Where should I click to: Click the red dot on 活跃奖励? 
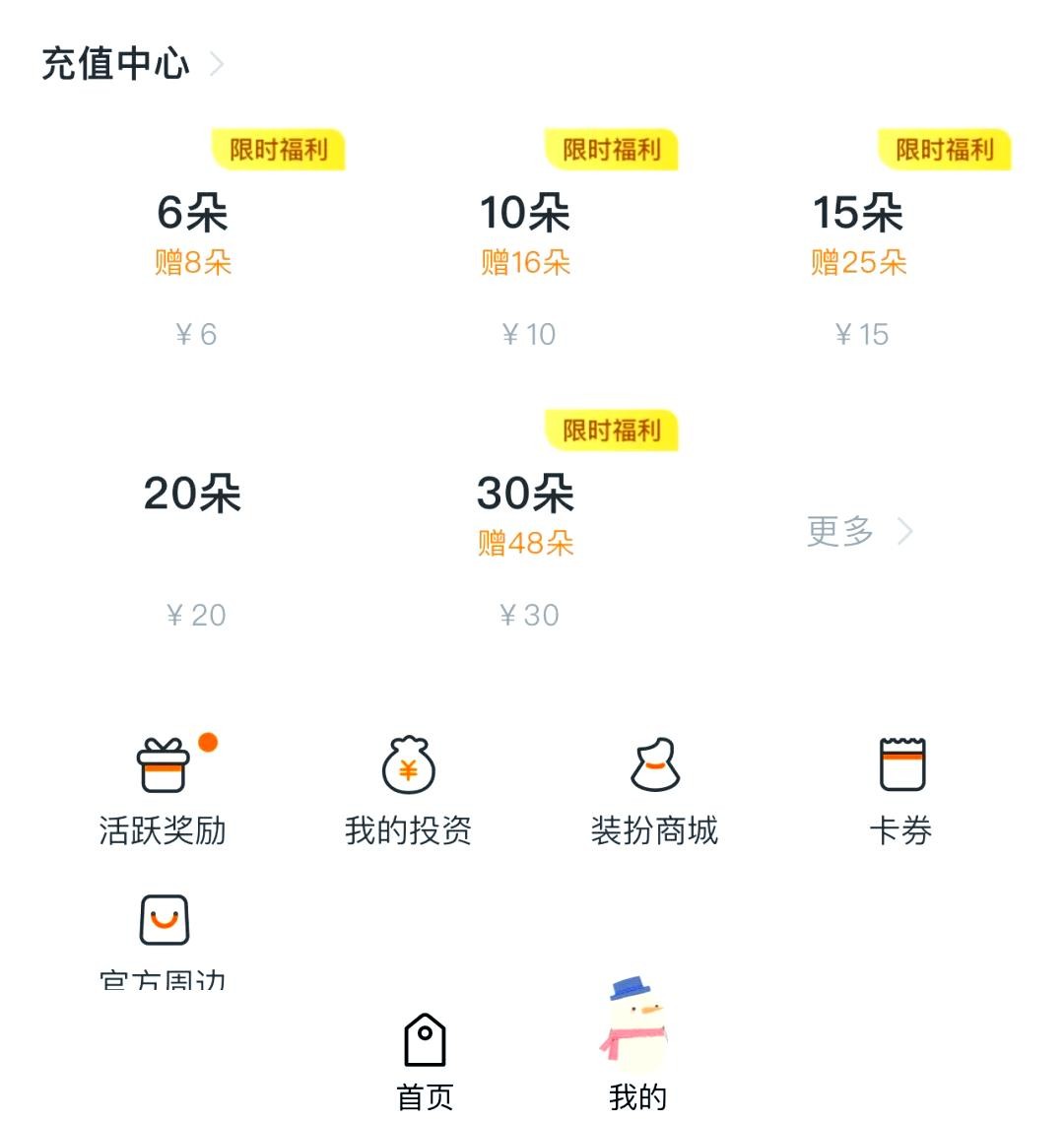[206, 741]
